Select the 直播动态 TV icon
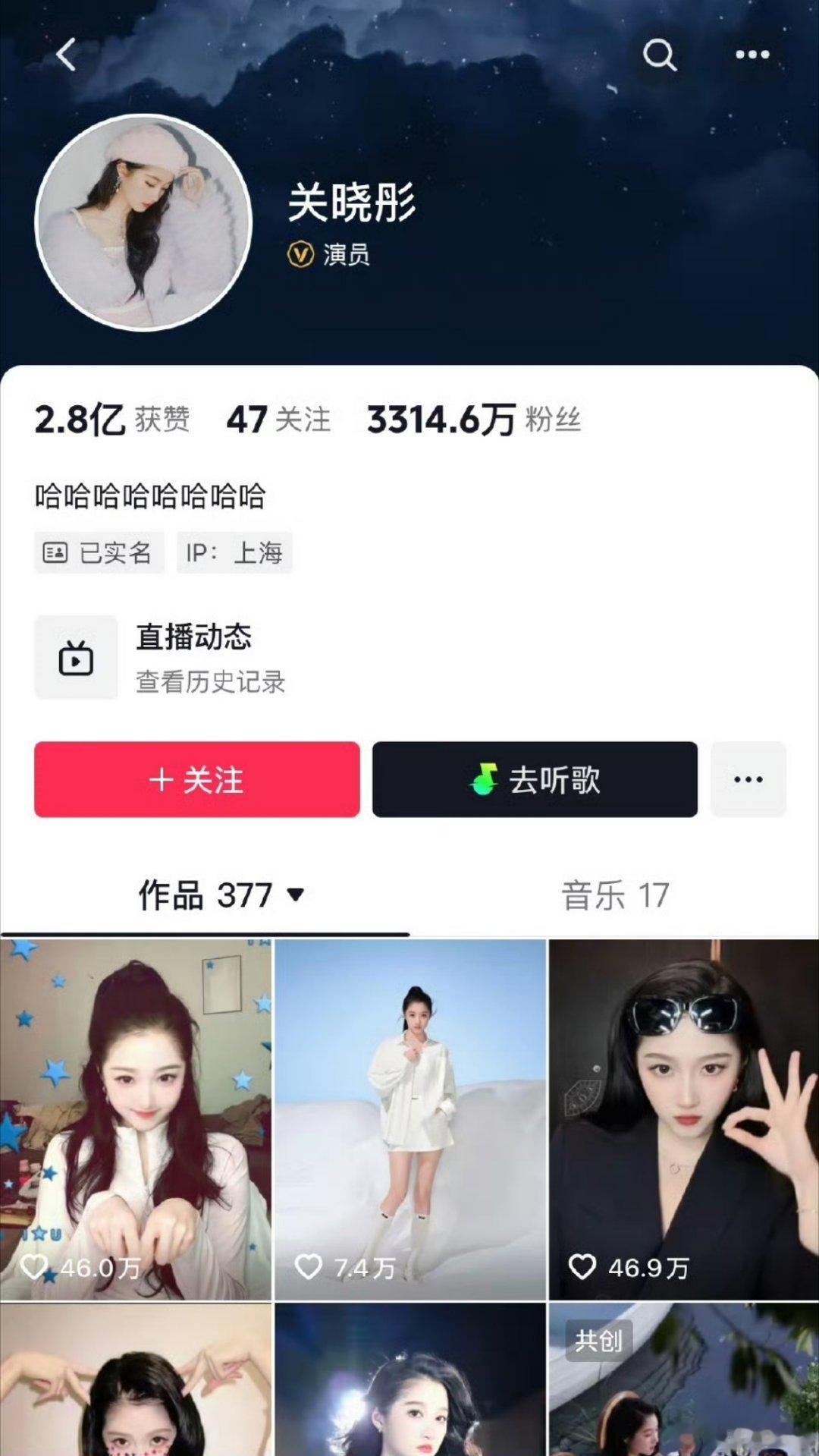 pos(75,656)
